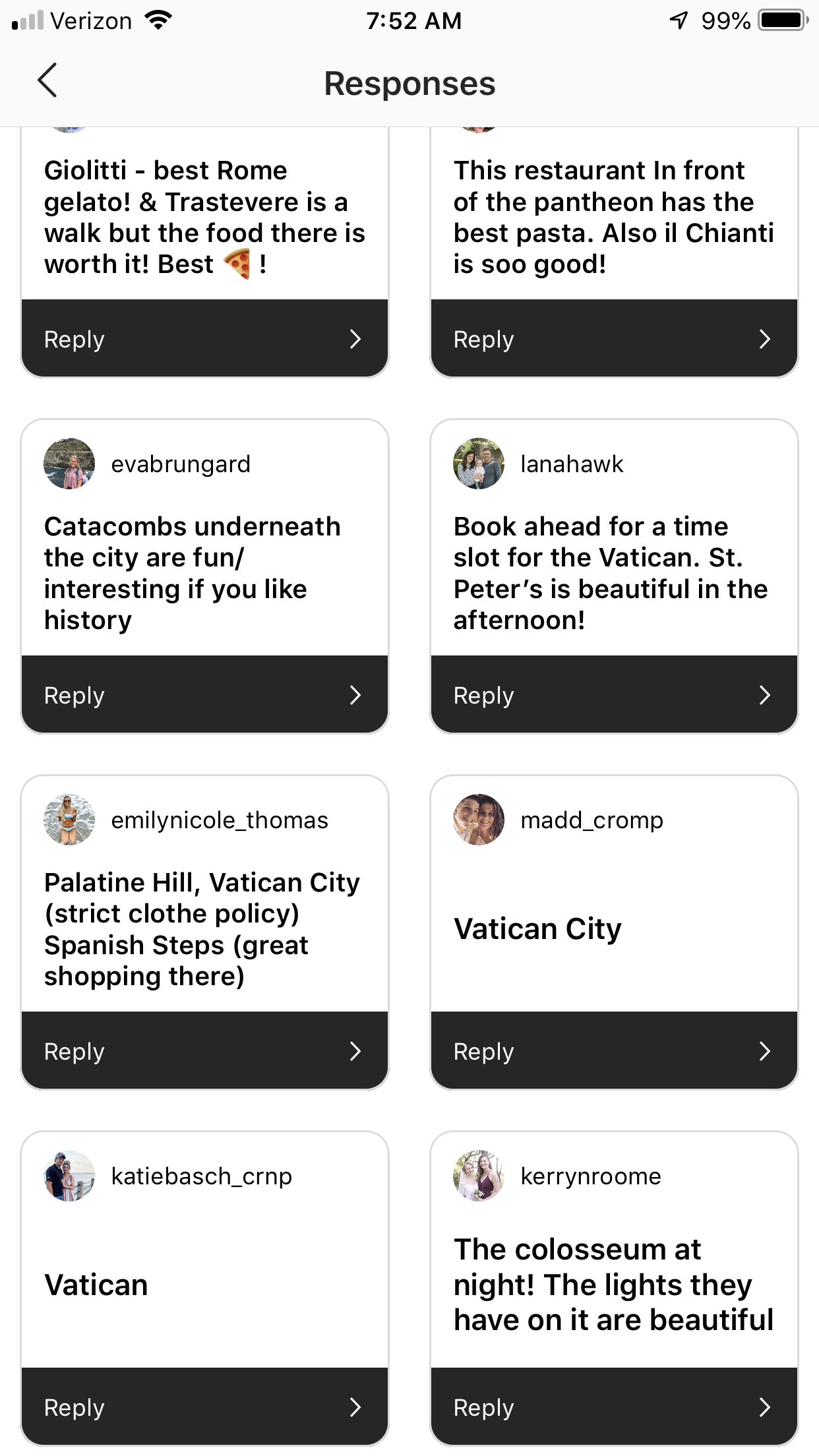This screenshot has height=1456, width=819.
Task: Reply to kerrynroome's colosseum response
Action: tap(614, 1407)
